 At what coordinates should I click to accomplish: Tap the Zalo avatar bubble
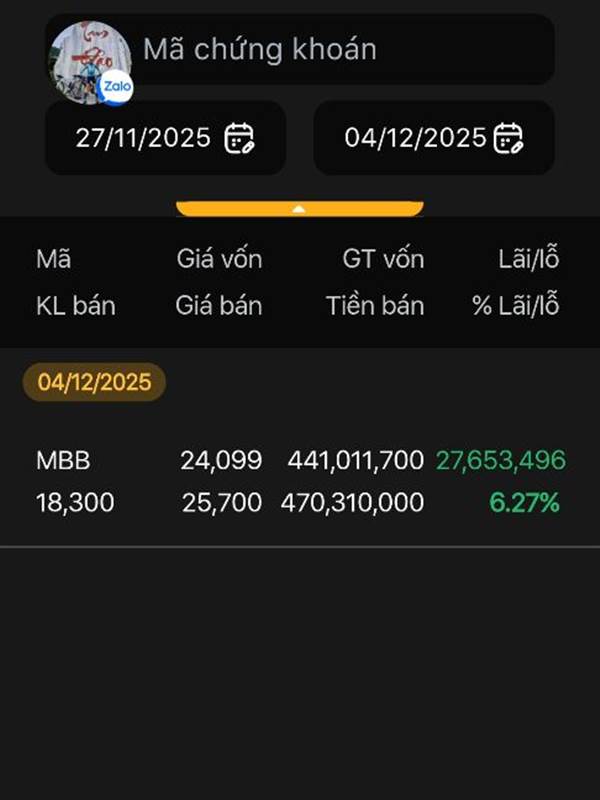tap(90, 63)
